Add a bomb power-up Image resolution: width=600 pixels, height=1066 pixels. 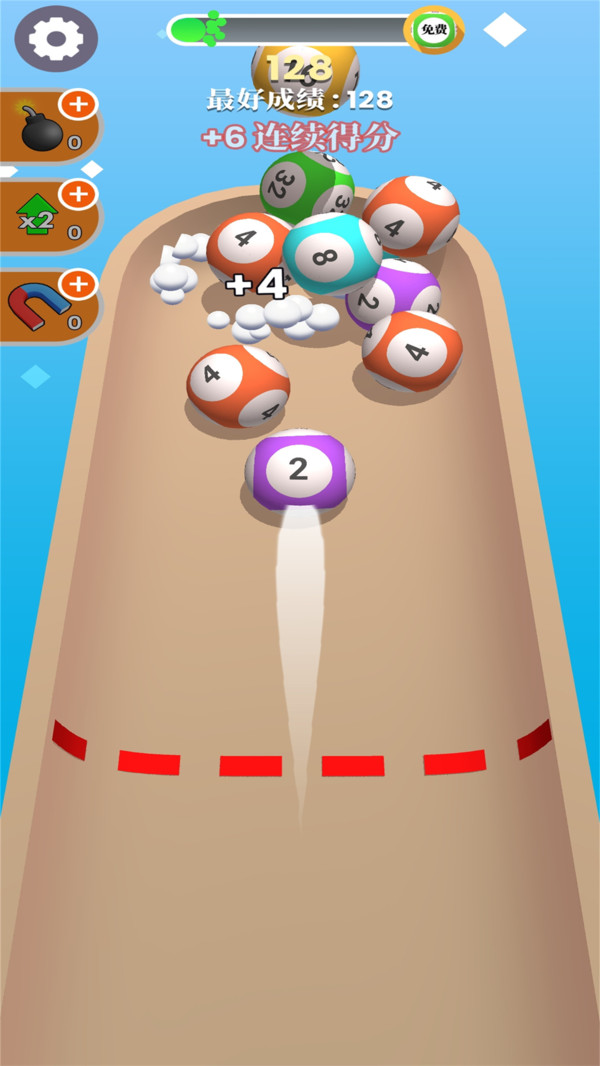point(78,103)
